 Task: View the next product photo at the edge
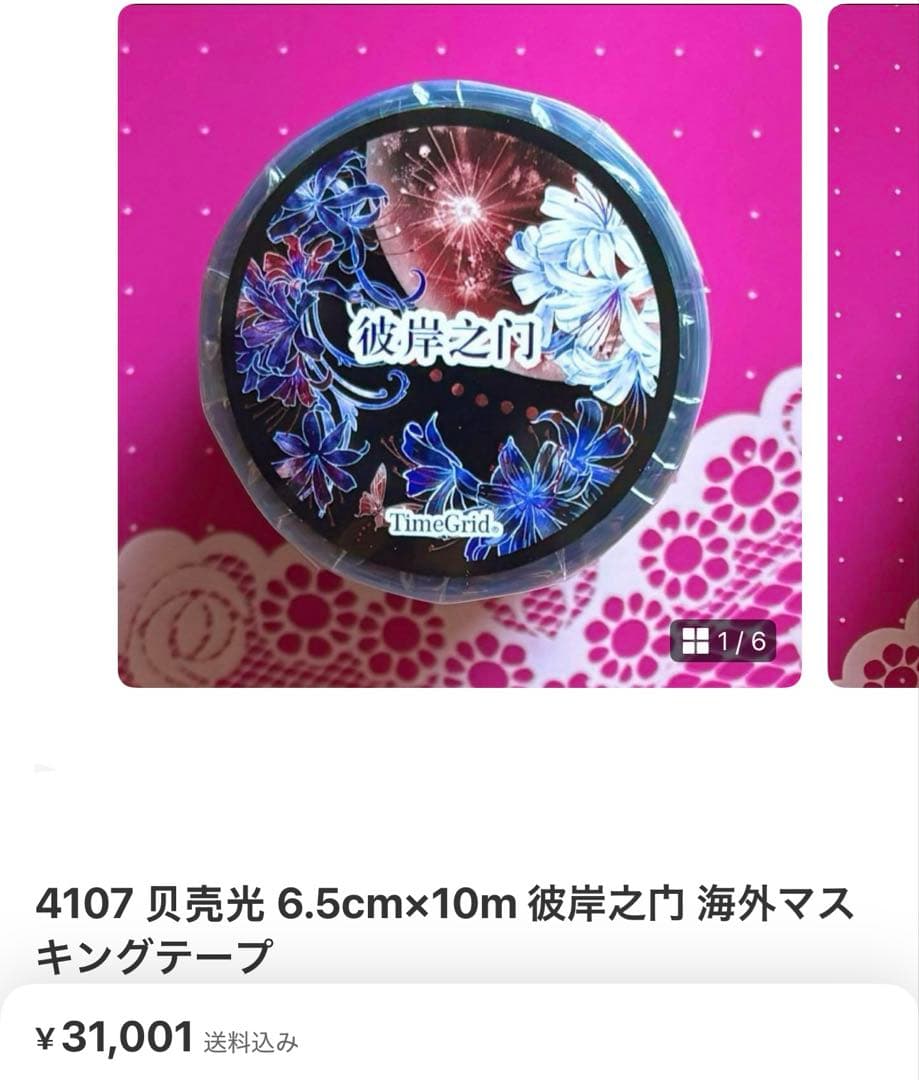(876, 345)
